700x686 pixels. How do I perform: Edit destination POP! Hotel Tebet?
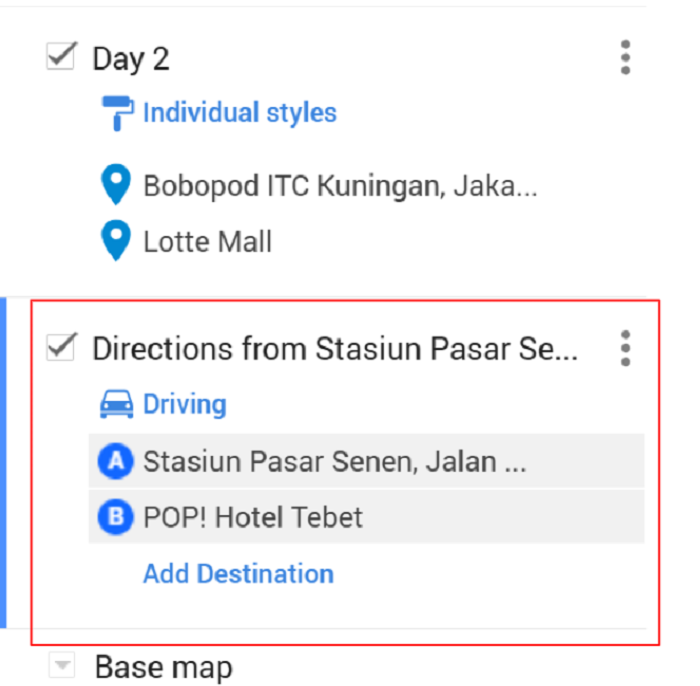(x=253, y=517)
